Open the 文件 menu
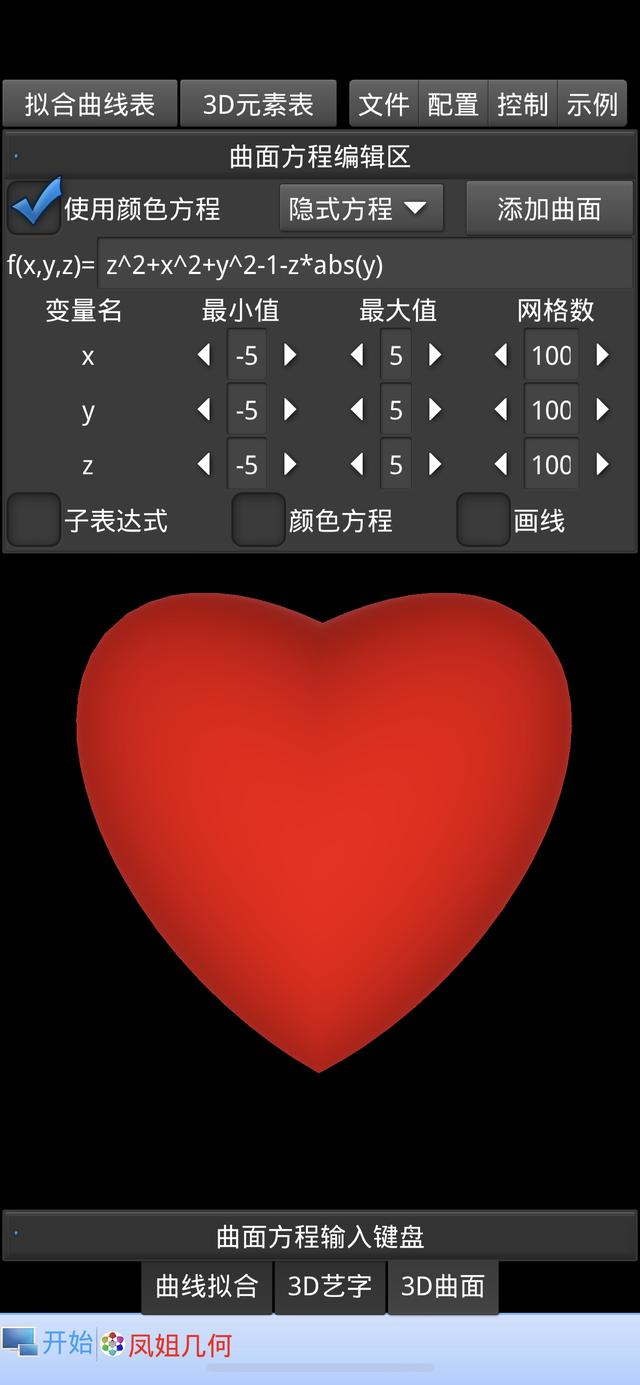 tap(384, 104)
